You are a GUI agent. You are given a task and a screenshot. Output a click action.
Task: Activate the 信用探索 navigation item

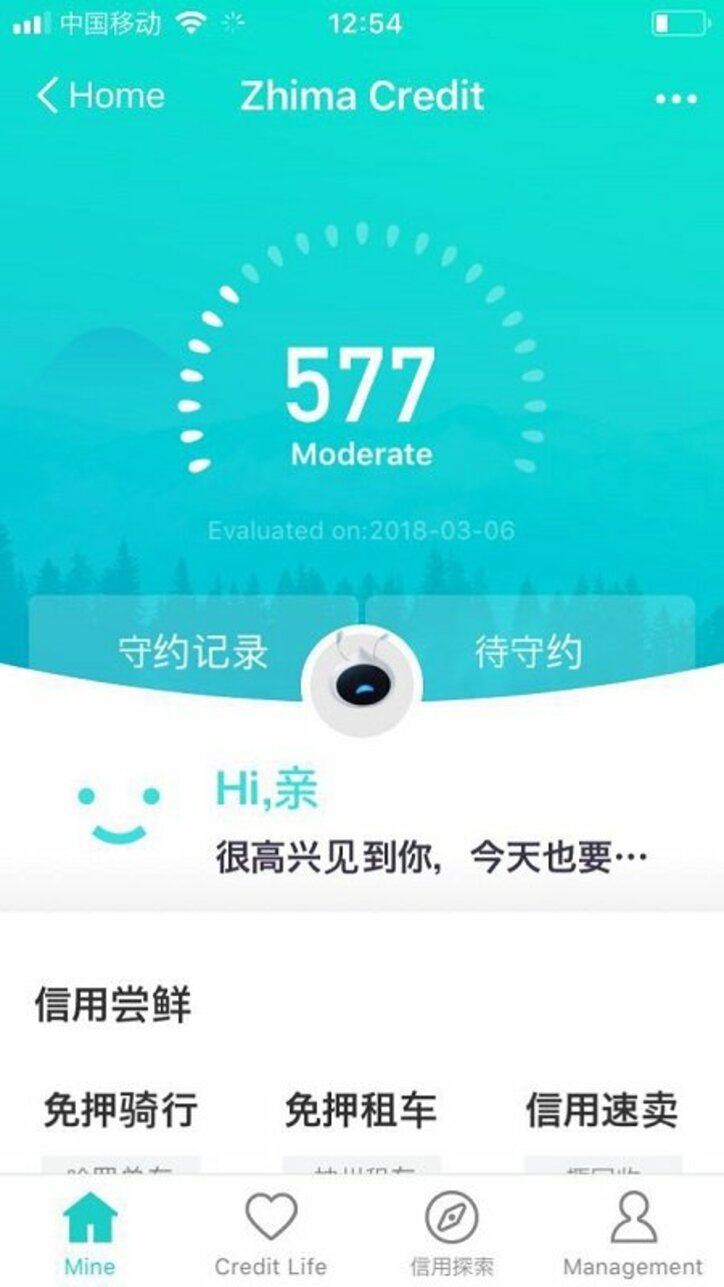pos(452,1265)
